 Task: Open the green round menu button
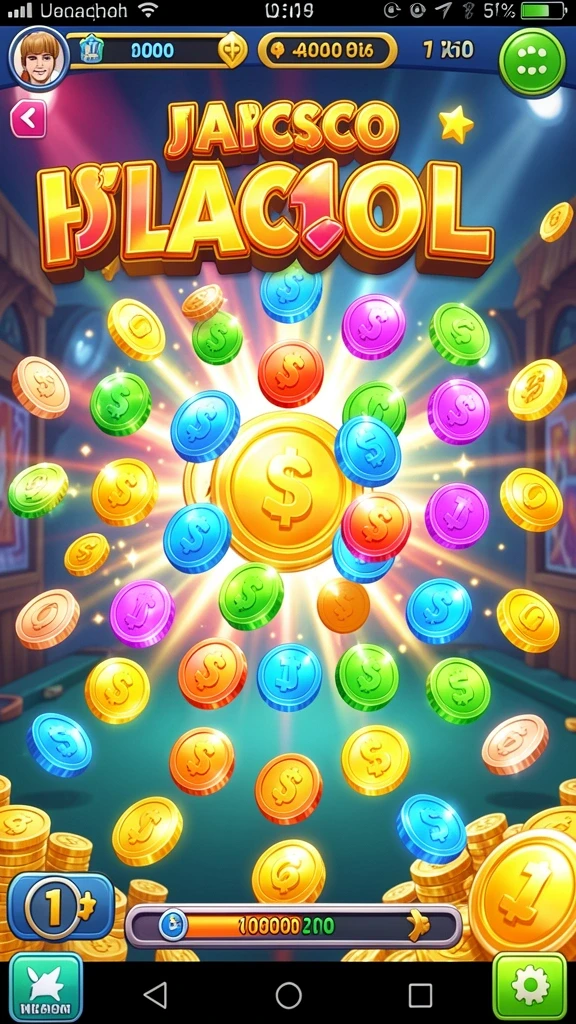(x=532, y=62)
